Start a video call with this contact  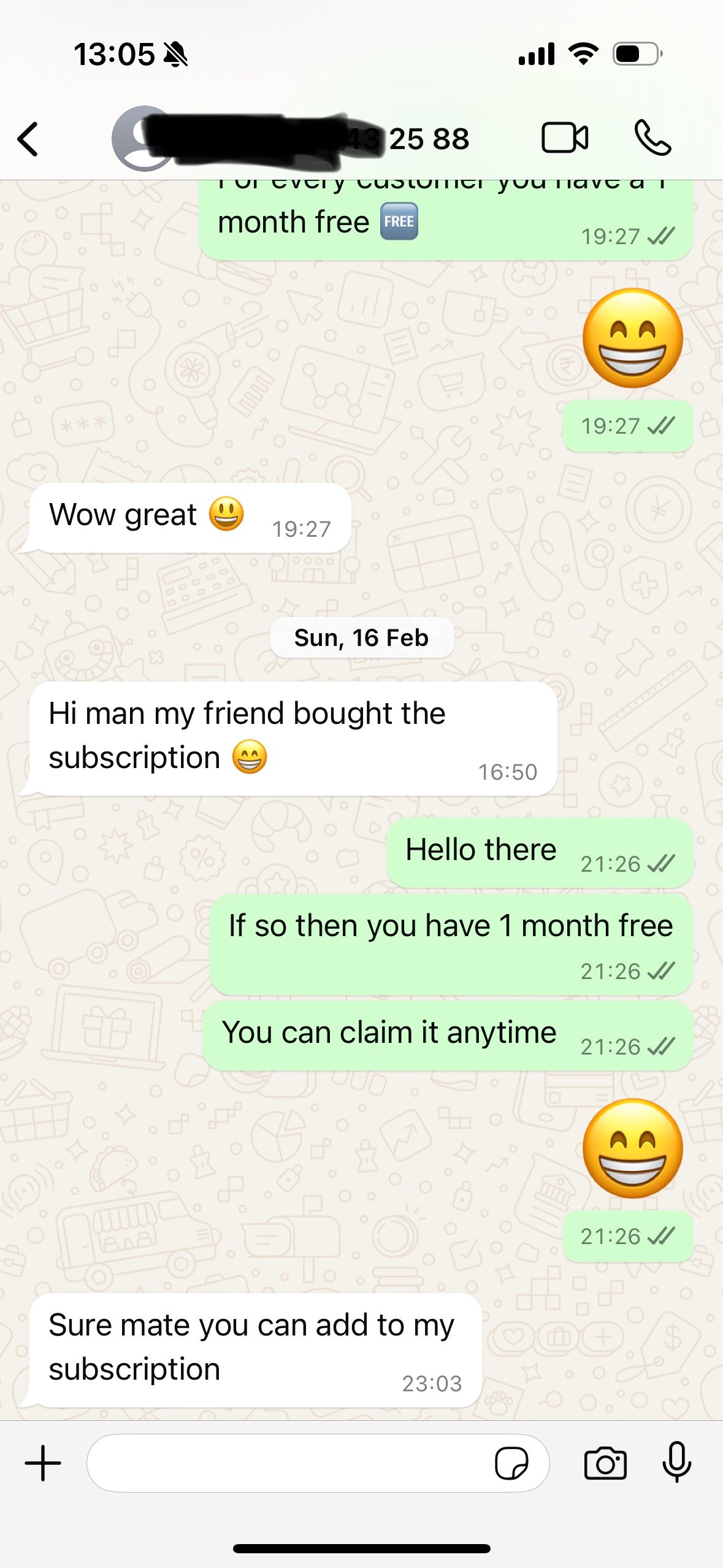[565, 137]
